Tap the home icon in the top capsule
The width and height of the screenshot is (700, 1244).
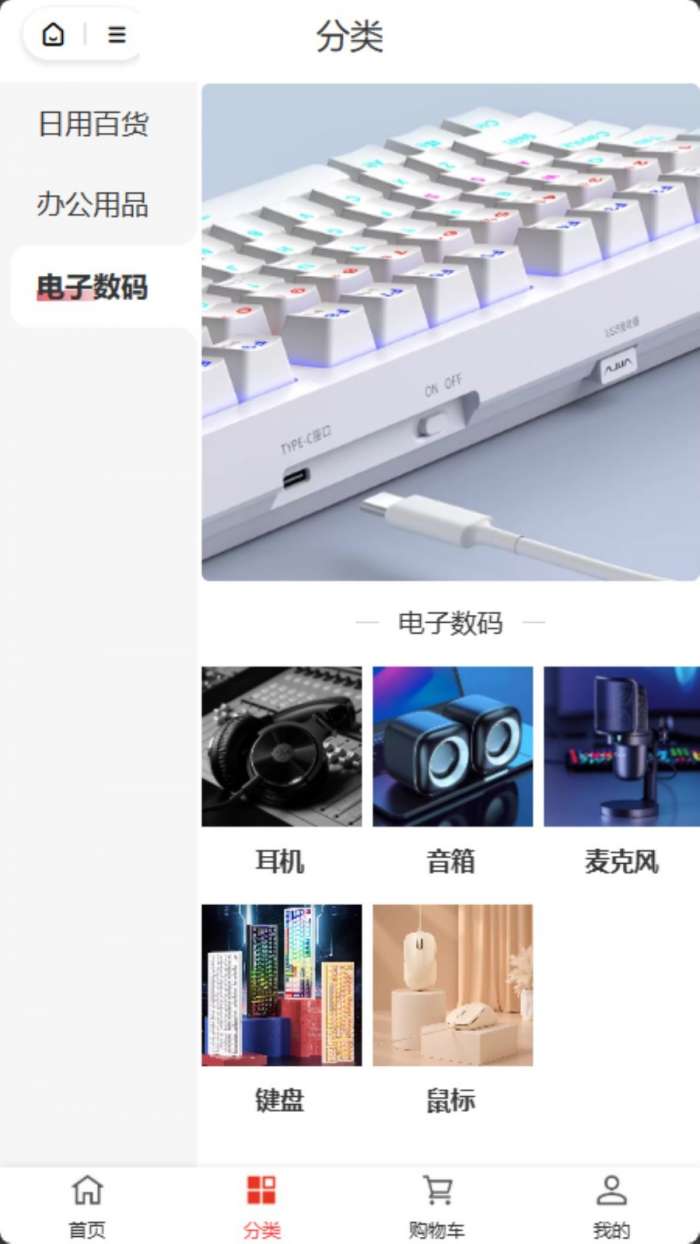(x=54, y=35)
